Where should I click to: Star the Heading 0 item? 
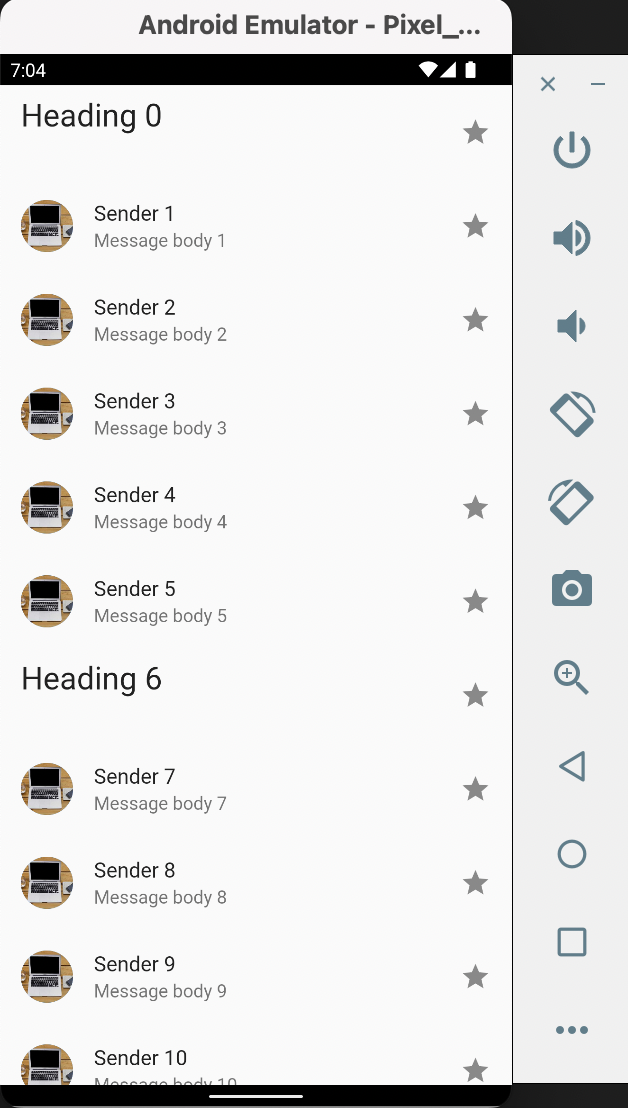pos(475,132)
